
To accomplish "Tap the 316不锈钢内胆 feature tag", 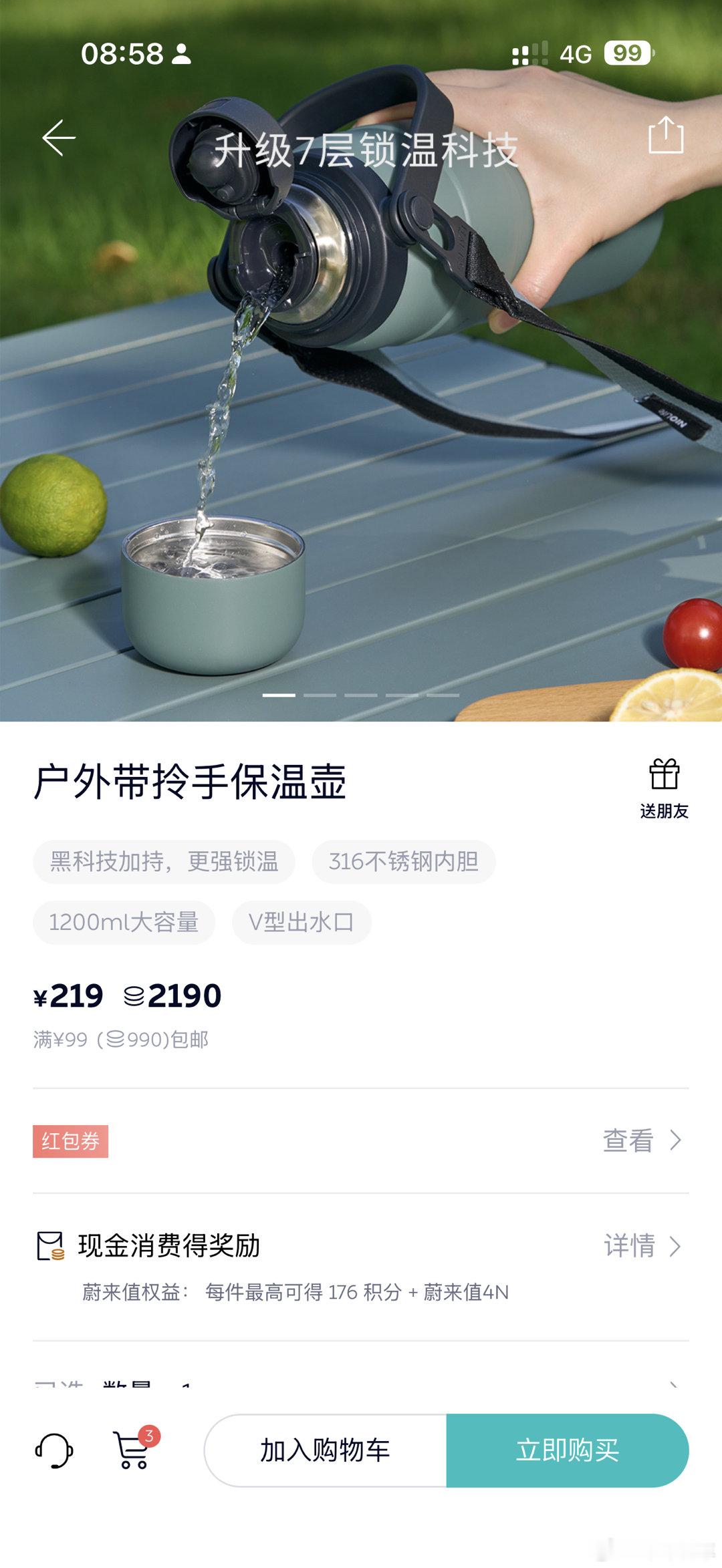I will click(x=403, y=863).
